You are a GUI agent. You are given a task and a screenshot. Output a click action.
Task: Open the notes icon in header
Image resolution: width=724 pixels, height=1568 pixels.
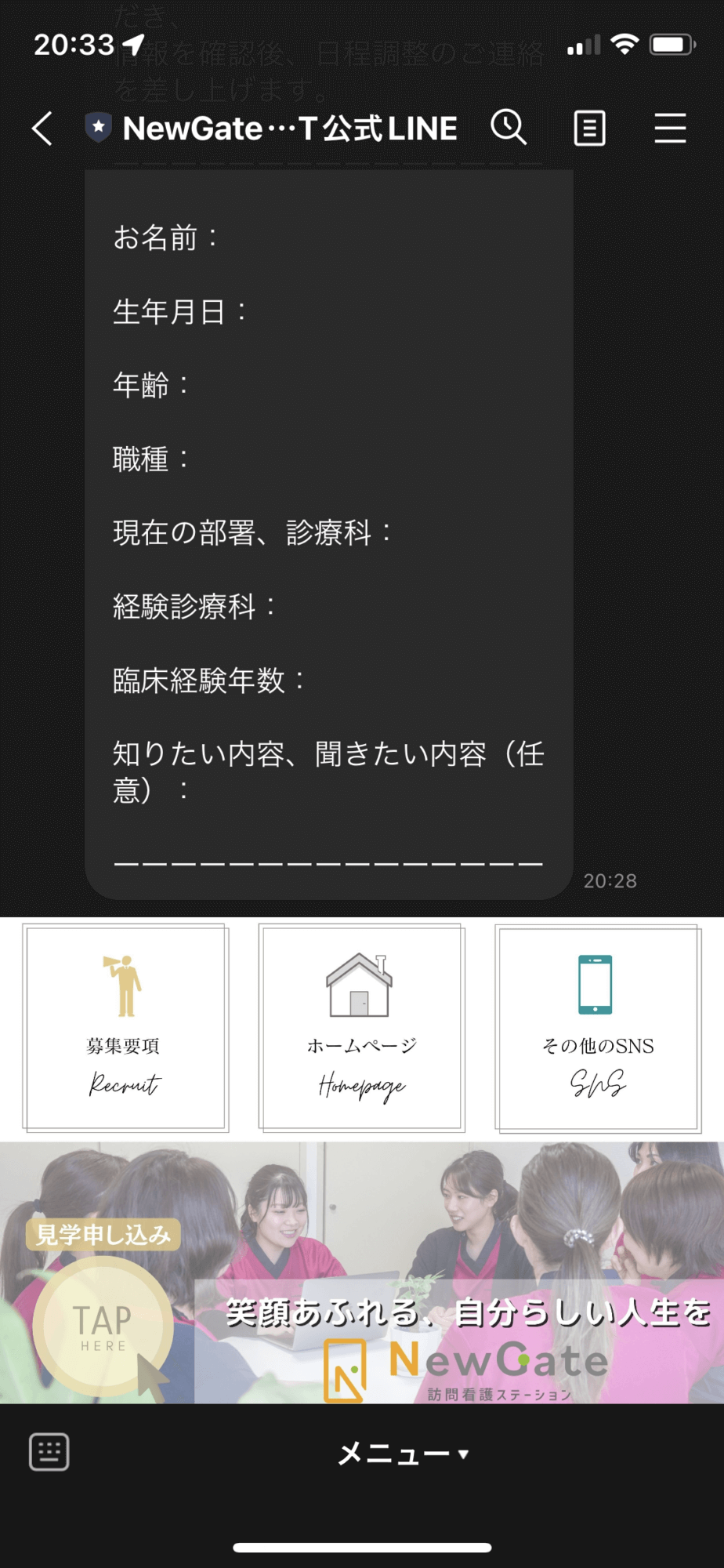(589, 128)
